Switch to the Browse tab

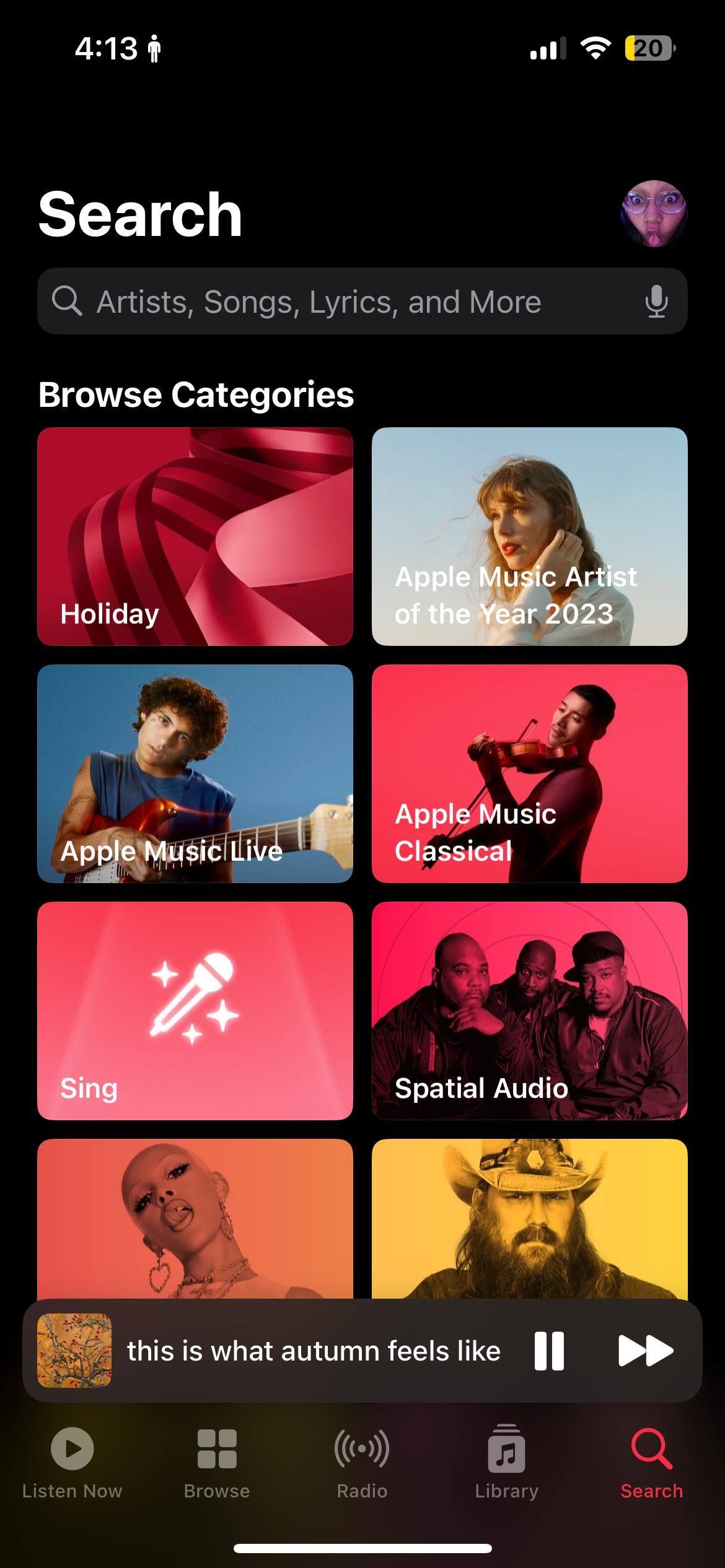(217, 1463)
